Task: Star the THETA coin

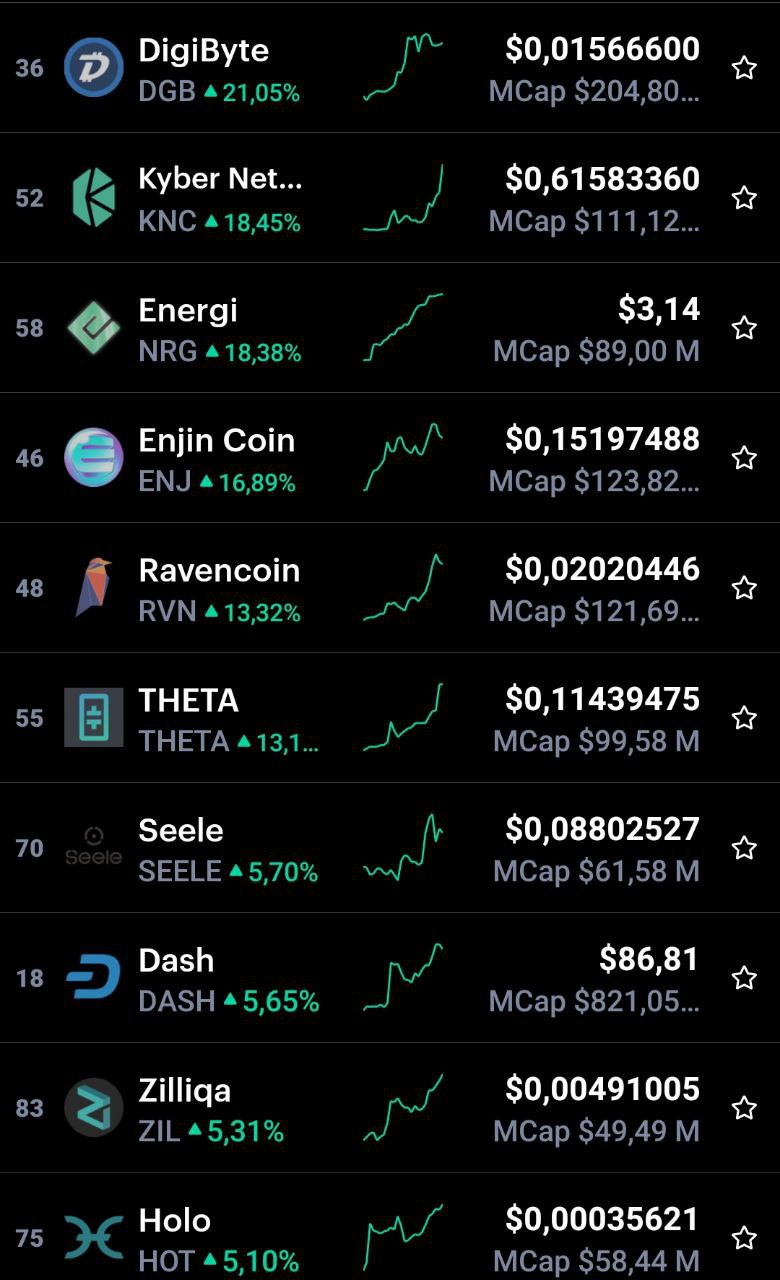Action: click(x=744, y=718)
